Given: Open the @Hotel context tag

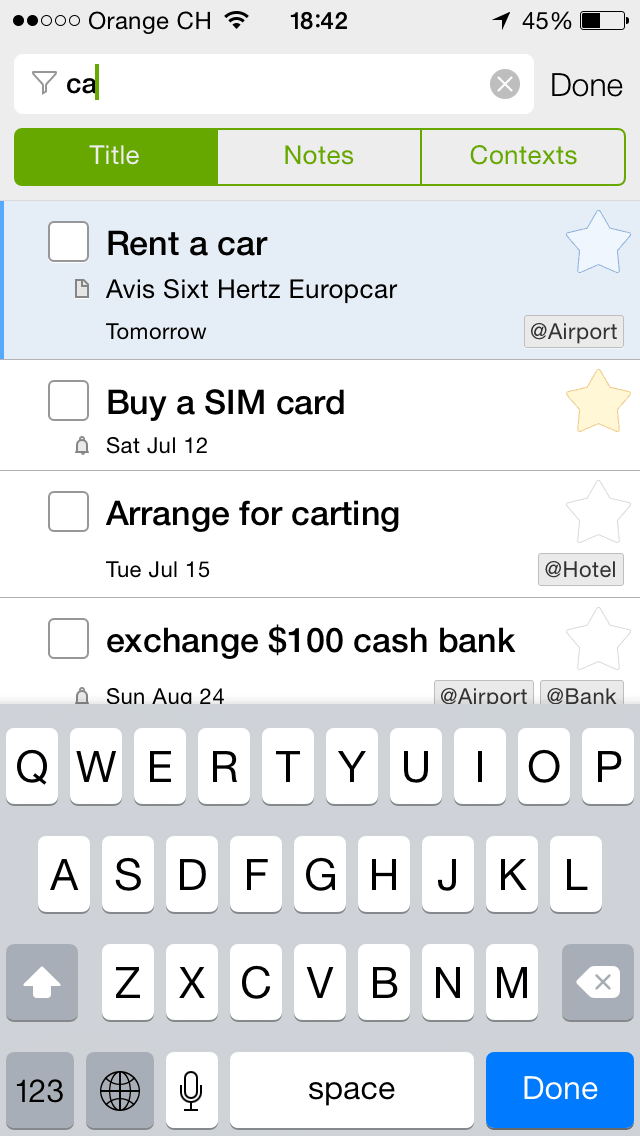Looking at the screenshot, I should 581,569.
